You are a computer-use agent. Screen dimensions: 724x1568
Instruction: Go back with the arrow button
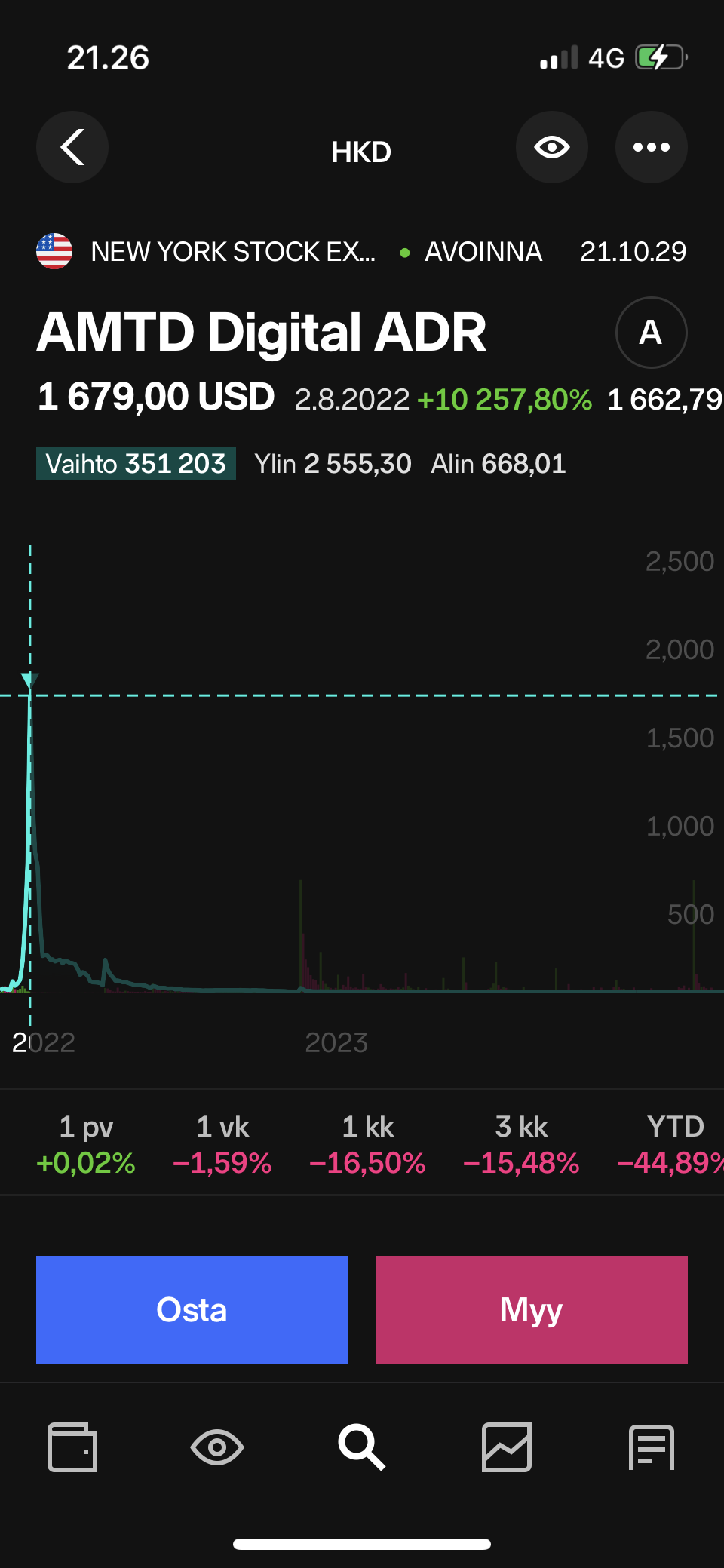click(x=72, y=147)
